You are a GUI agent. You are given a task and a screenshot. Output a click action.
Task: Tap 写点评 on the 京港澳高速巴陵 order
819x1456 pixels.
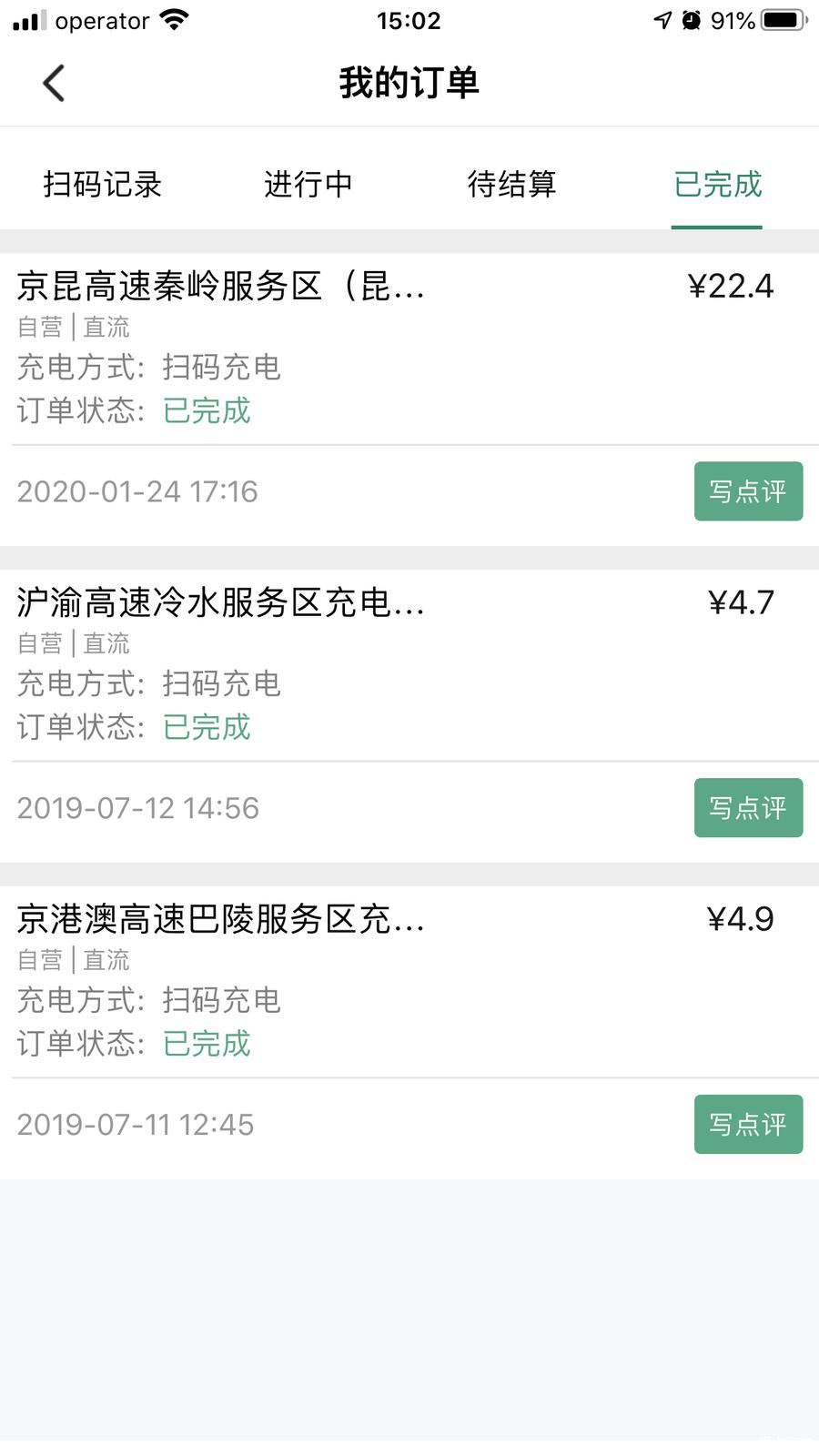point(748,1125)
